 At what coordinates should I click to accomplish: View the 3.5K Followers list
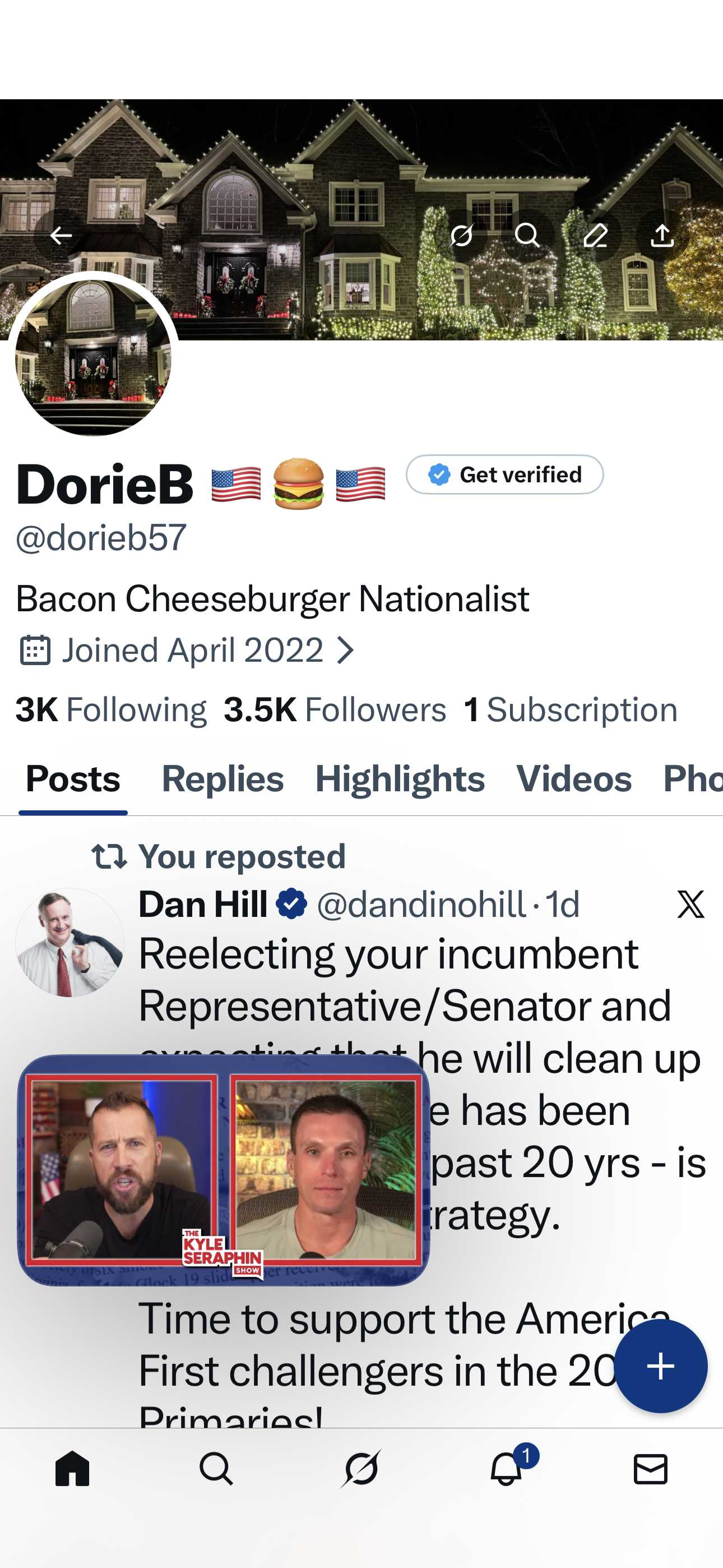tap(335, 710)
